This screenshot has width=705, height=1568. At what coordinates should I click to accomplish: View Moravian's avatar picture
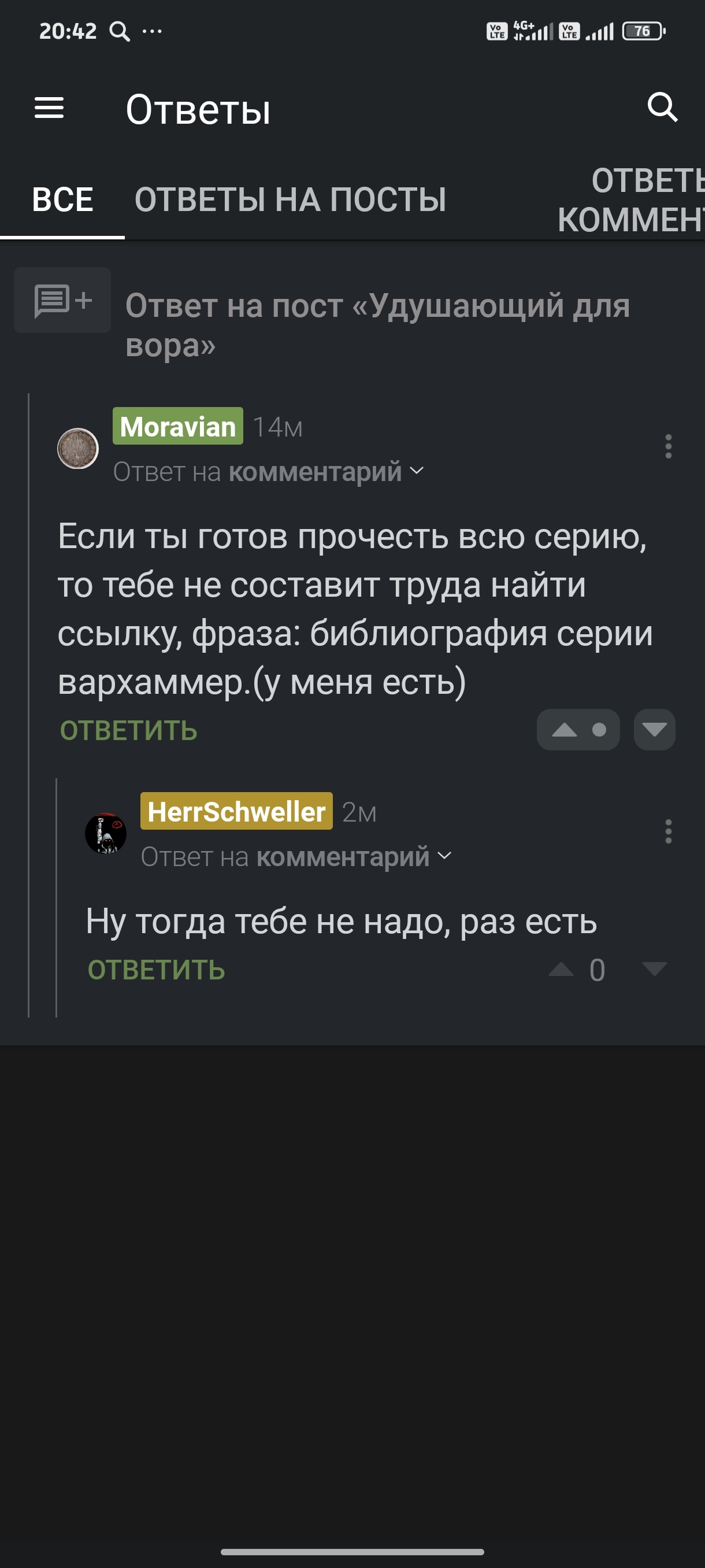pyautogui.click(x=78, y=449)
